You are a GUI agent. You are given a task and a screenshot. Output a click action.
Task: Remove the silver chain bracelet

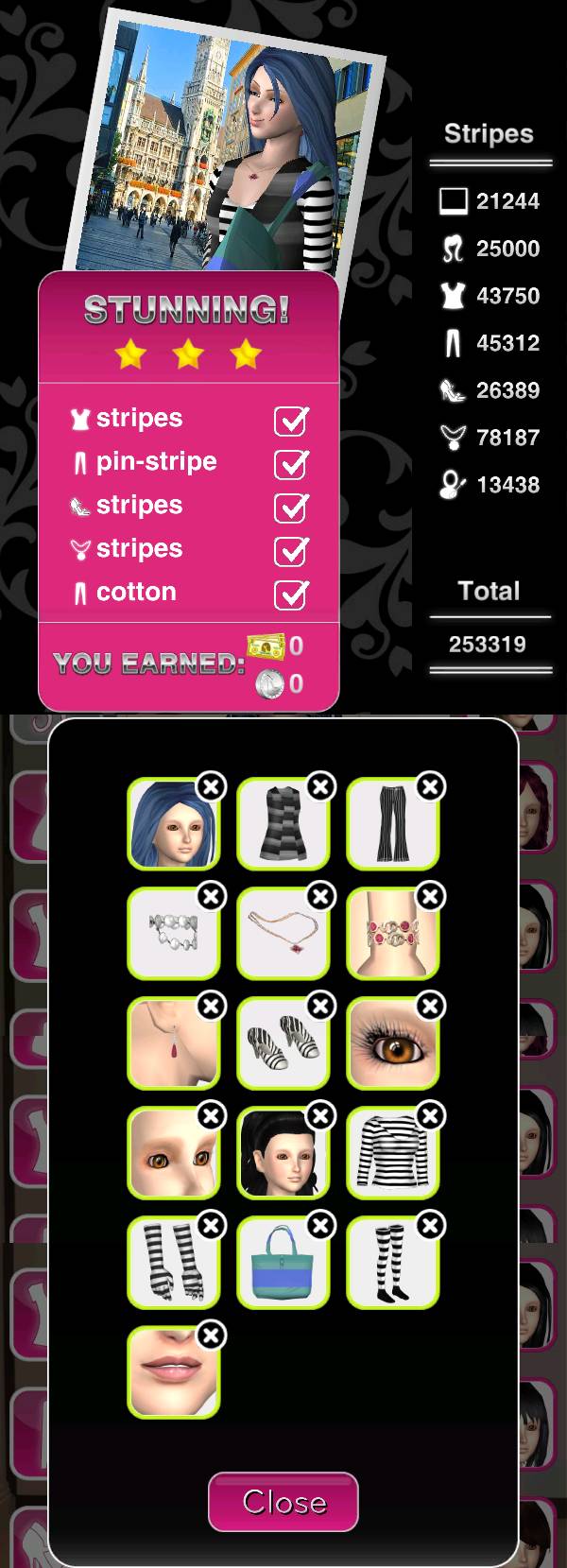[211, 896]
